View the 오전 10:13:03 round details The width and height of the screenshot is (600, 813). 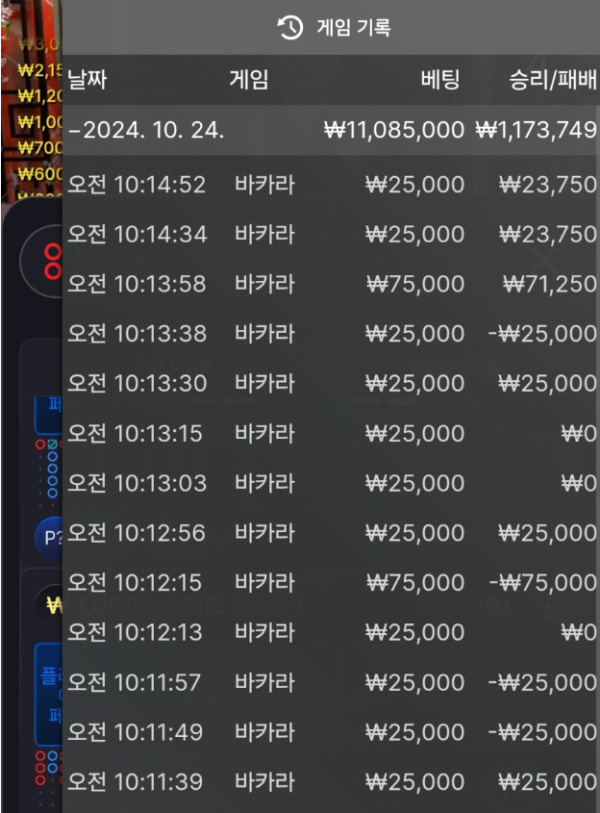coord(330,483)
